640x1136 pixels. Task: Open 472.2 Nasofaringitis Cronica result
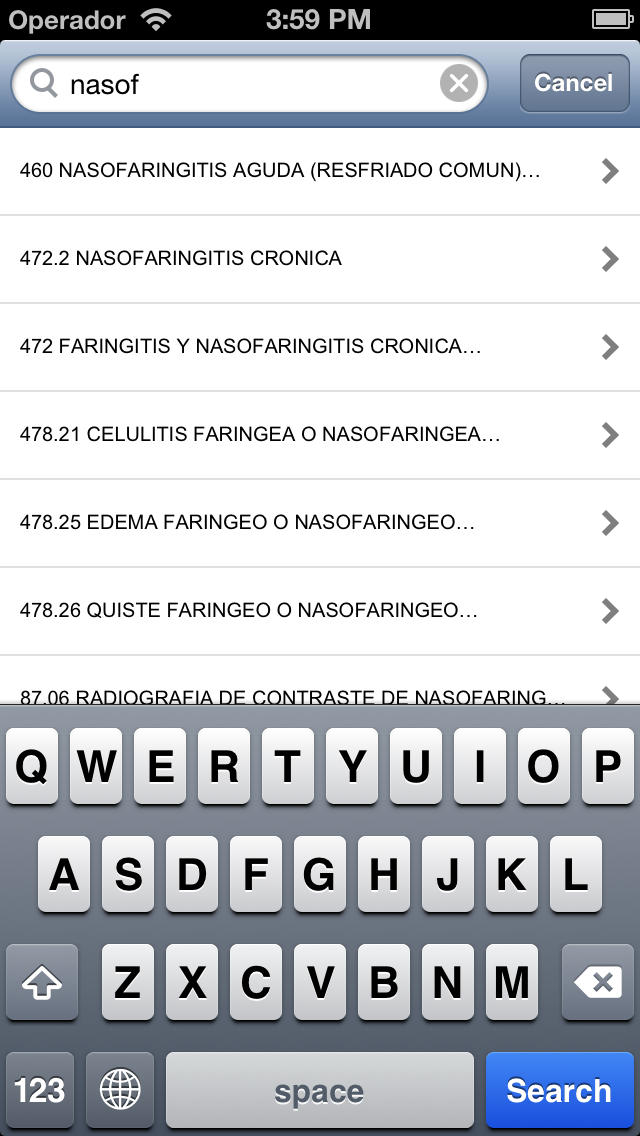tap(320, 259)
